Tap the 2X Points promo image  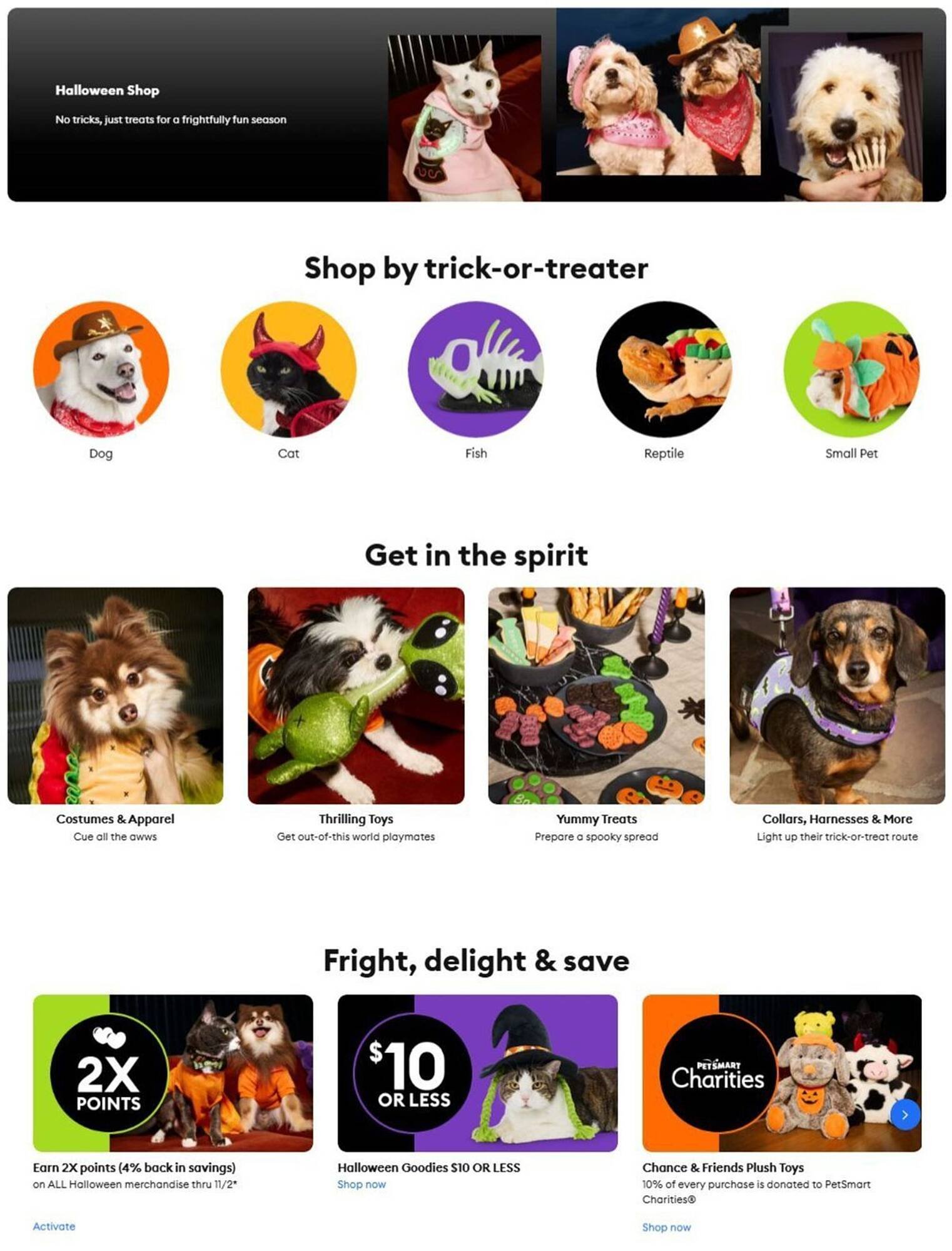click(173, 1073)
